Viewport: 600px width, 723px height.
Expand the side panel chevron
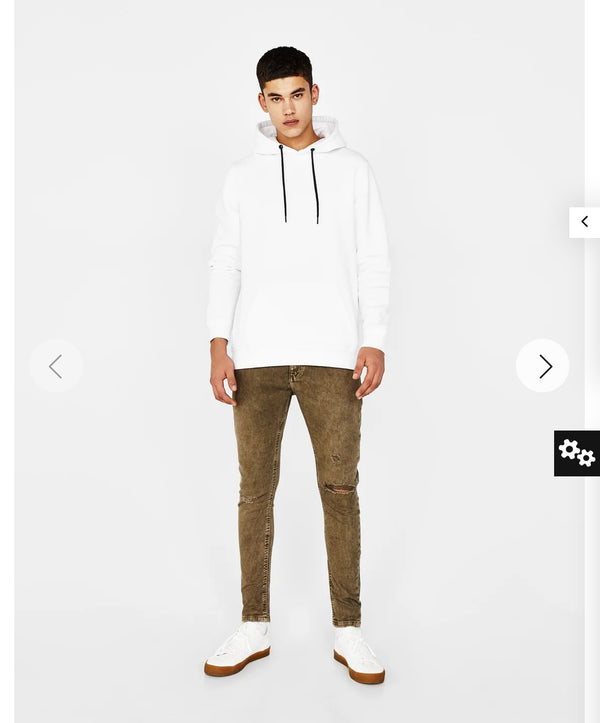(x=585, y=222)
